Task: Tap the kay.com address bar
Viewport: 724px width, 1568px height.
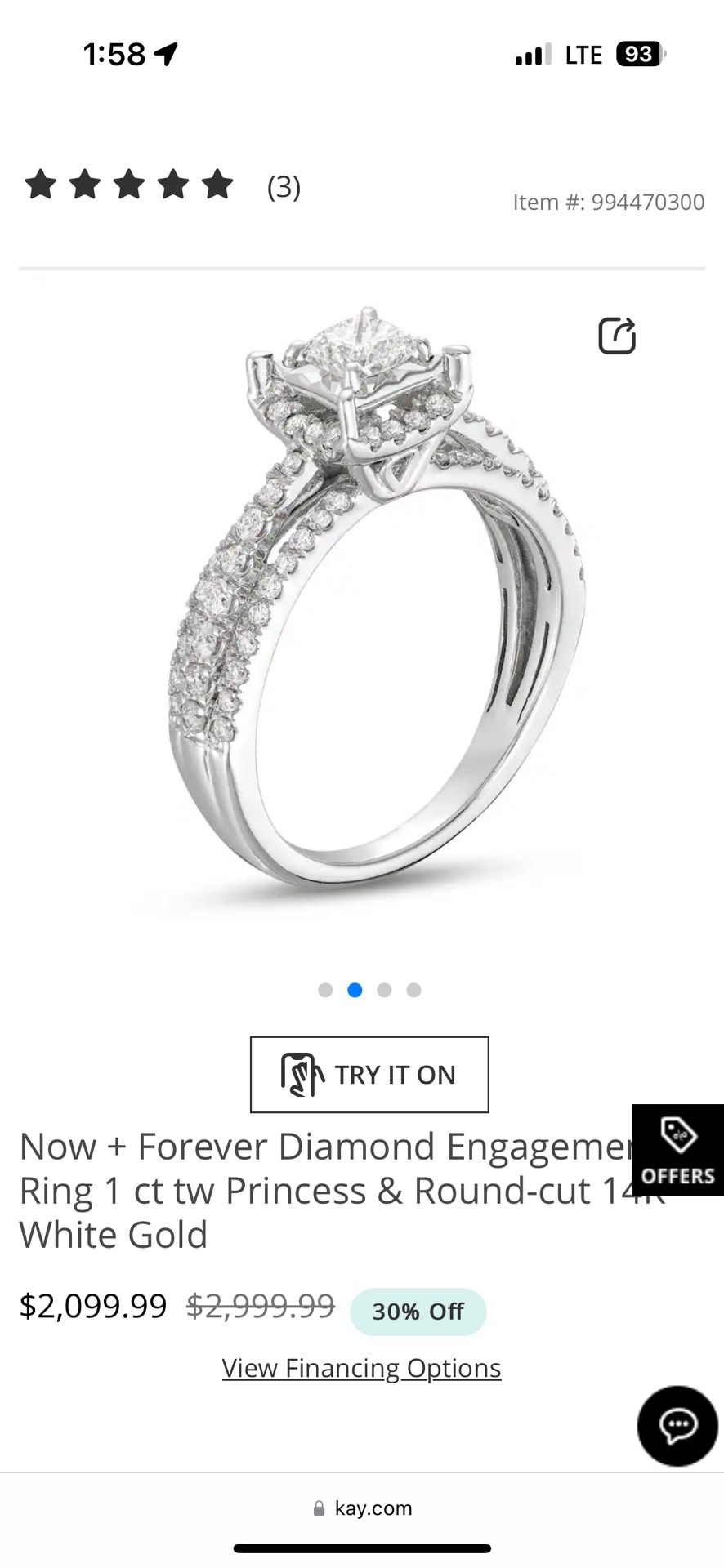Action: pyautogui.click(x=362, y=1508)
